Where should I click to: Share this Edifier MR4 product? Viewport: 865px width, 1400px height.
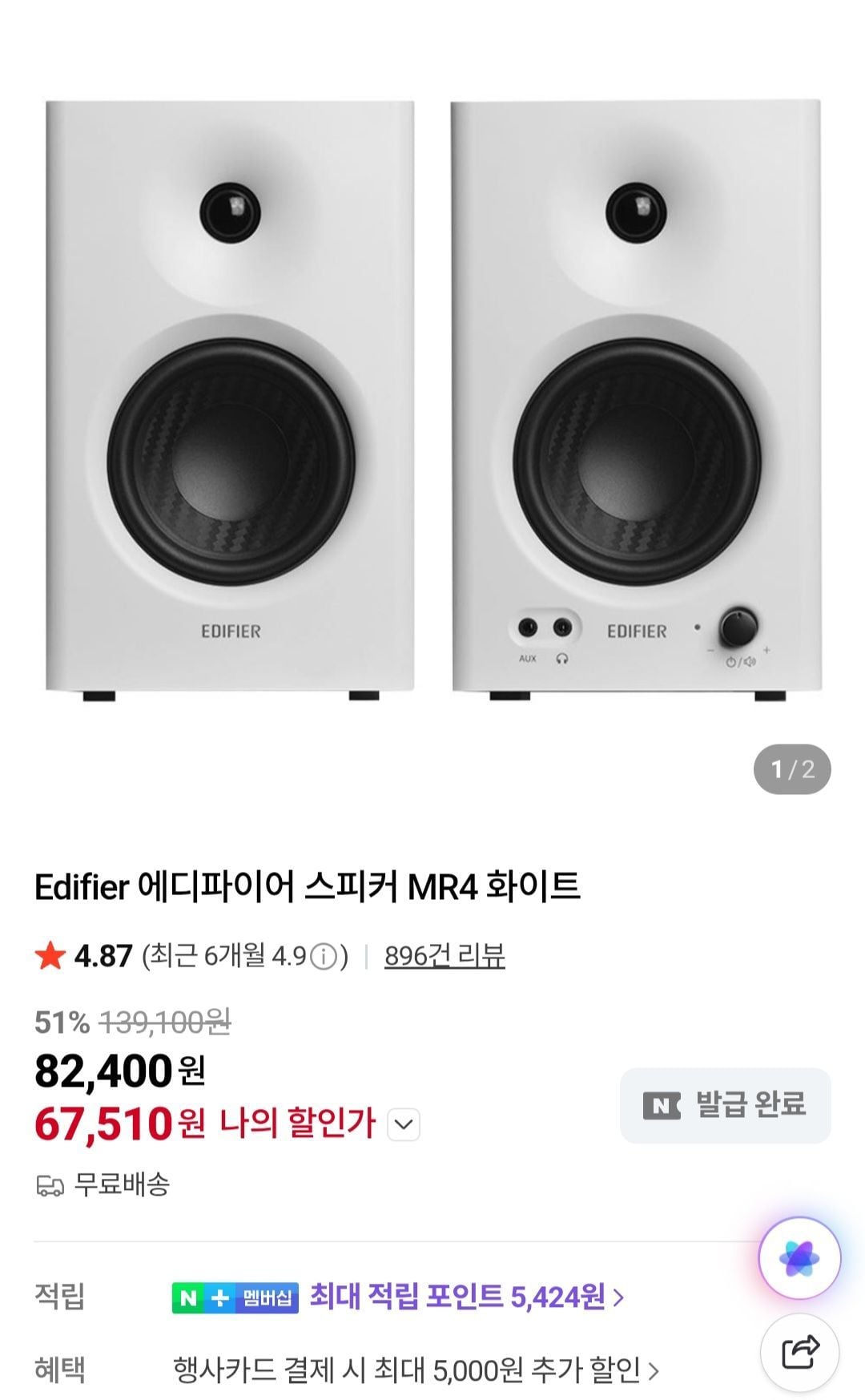[x=799, y=1353]
